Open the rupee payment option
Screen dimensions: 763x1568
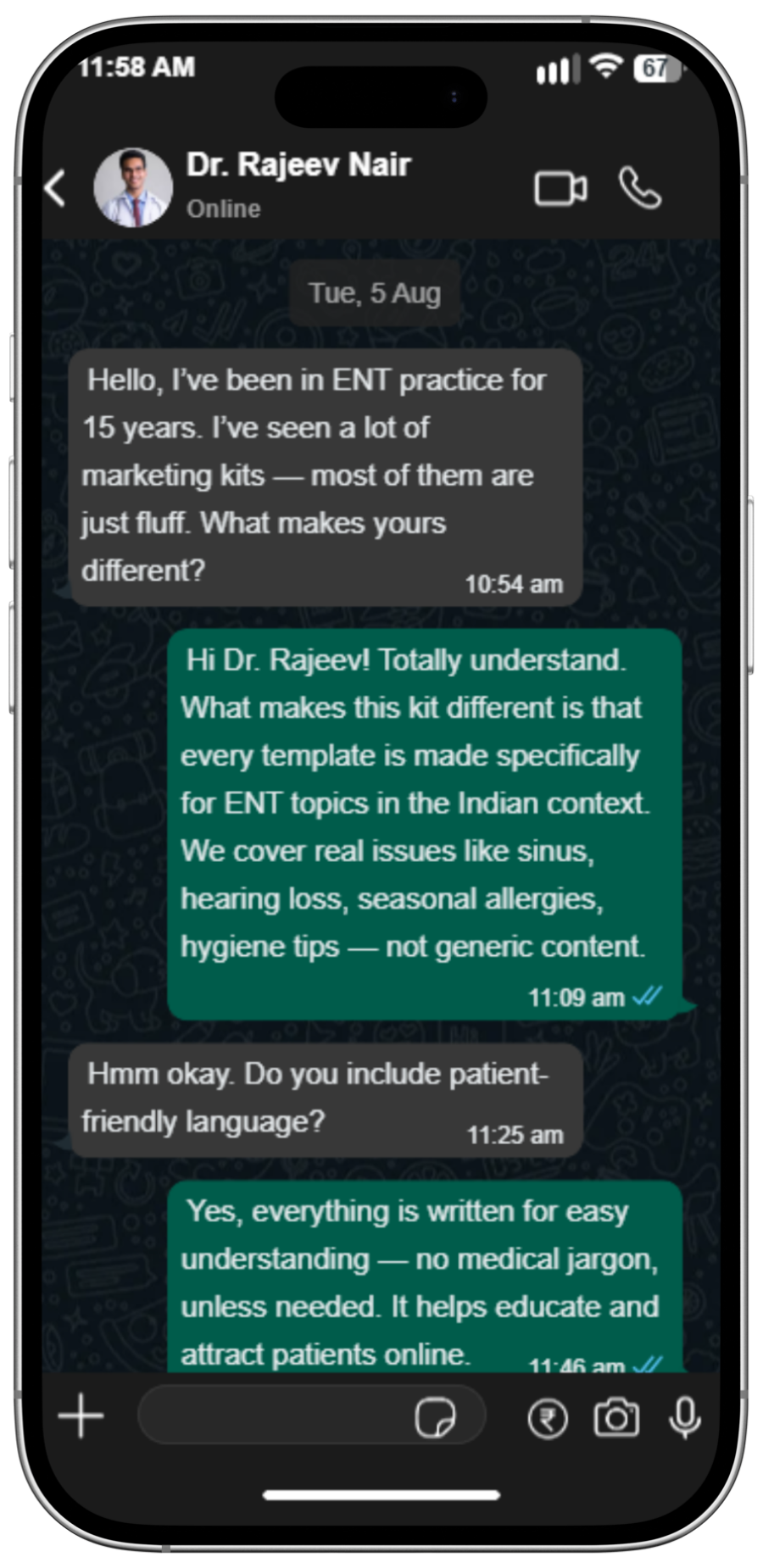click(548, 1418)
